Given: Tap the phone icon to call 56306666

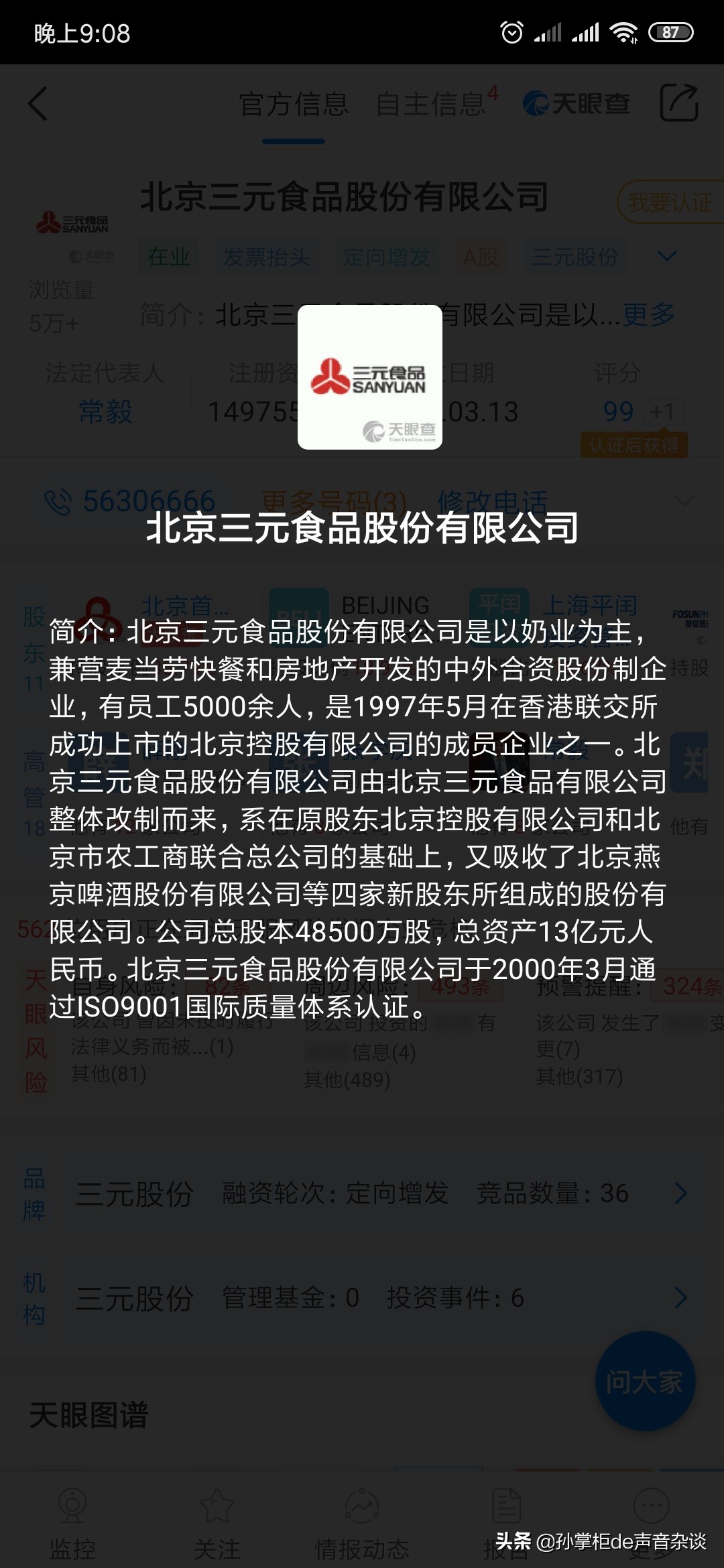Looking at the screenshot, I should click(x=60, y=499).
